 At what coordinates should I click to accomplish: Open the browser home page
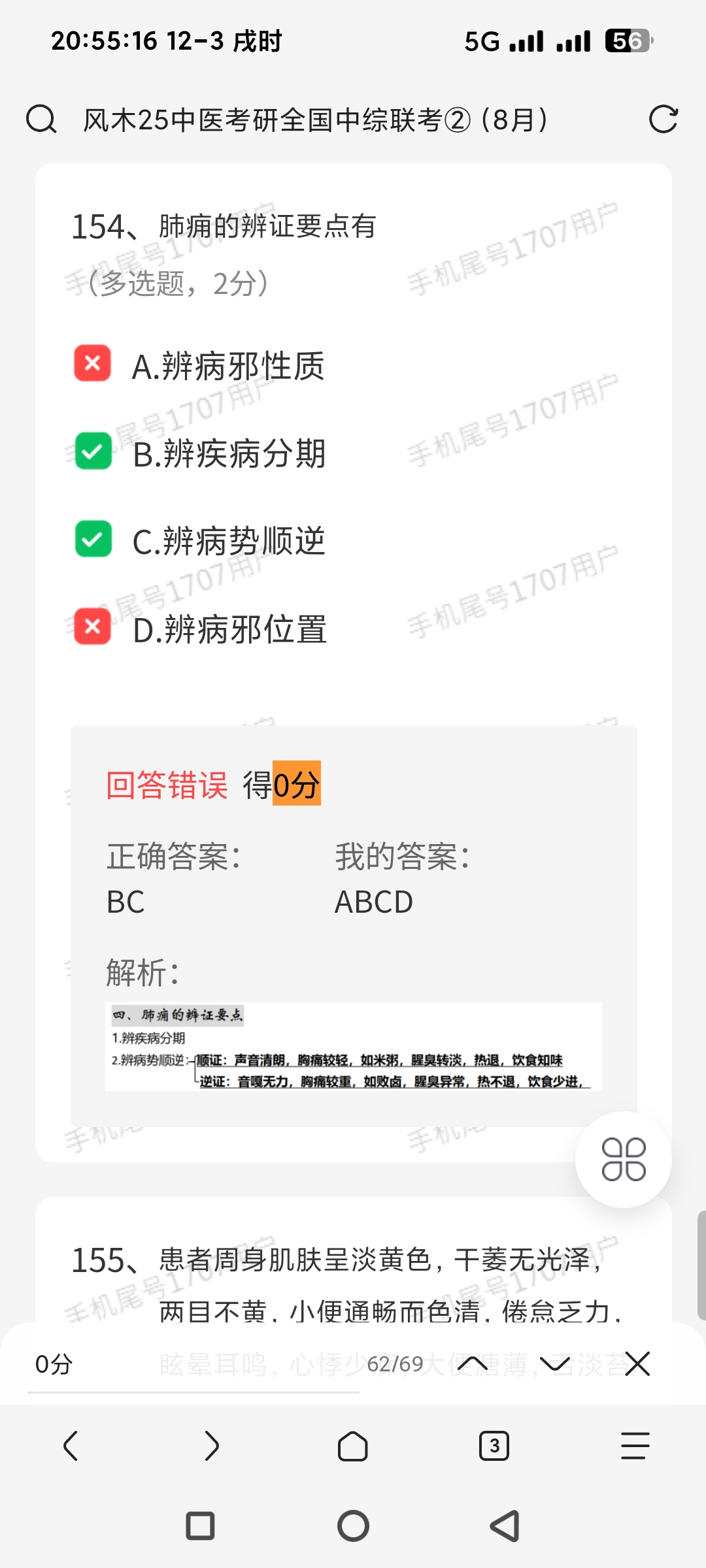(x=353, y=1446)
